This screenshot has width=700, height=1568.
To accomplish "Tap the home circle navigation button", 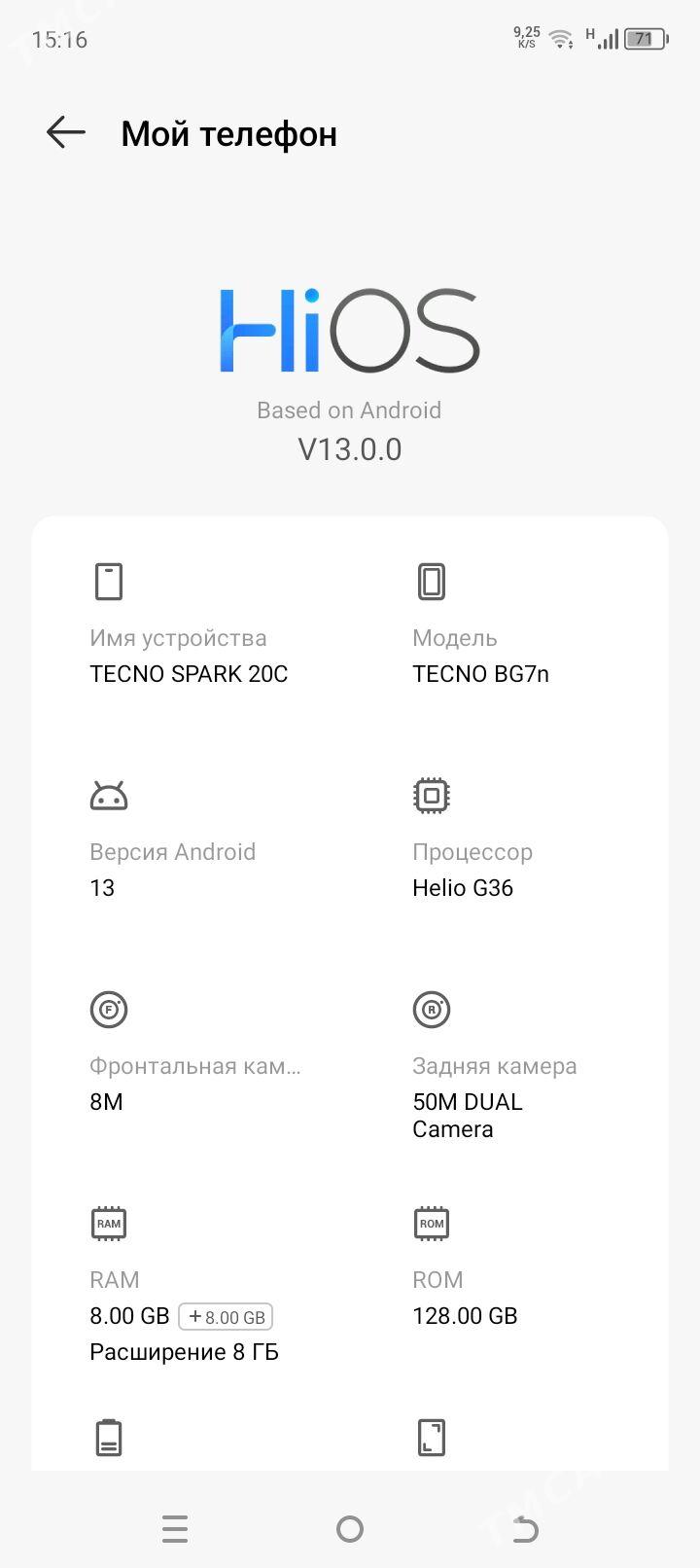I will [349, 1528].
